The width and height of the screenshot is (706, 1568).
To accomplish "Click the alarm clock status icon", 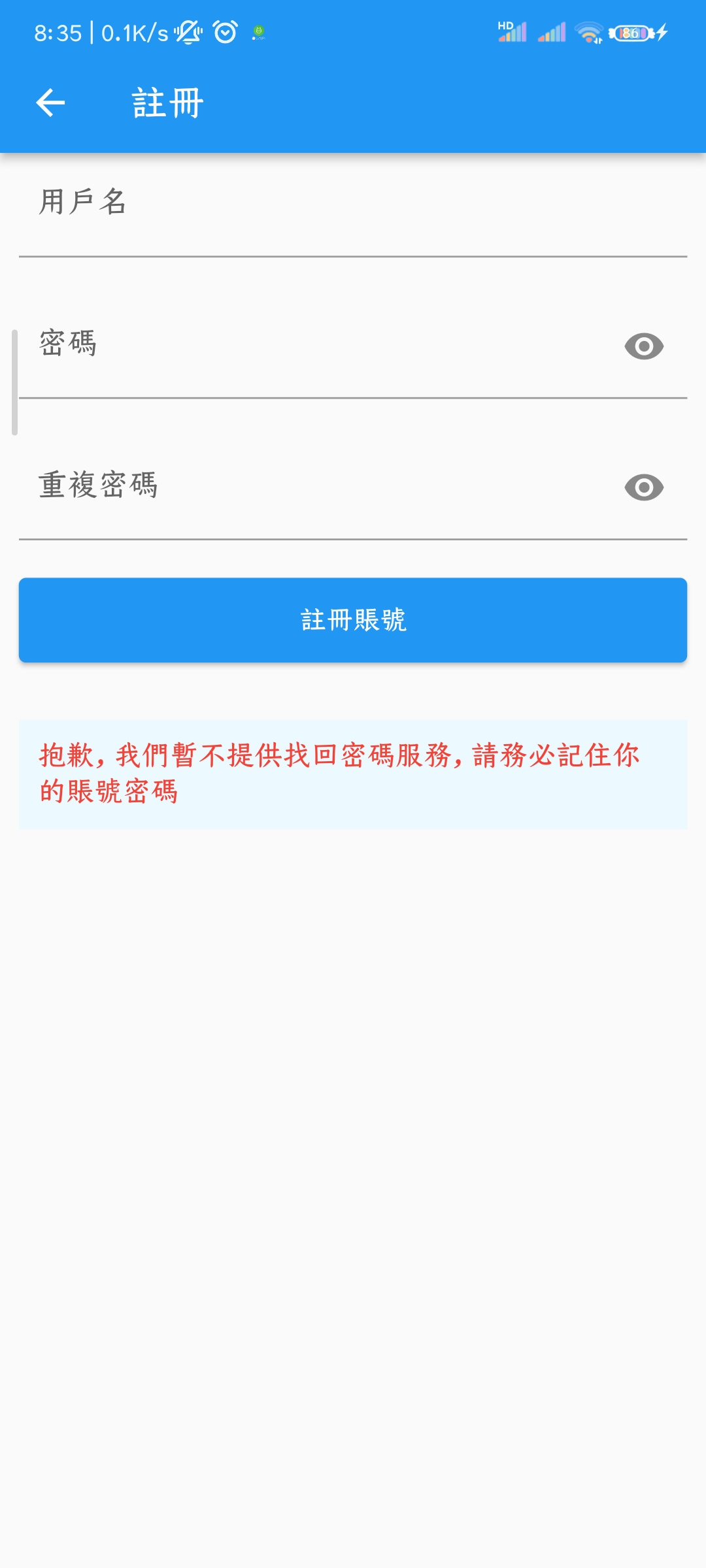I will [x=224, y=33].
